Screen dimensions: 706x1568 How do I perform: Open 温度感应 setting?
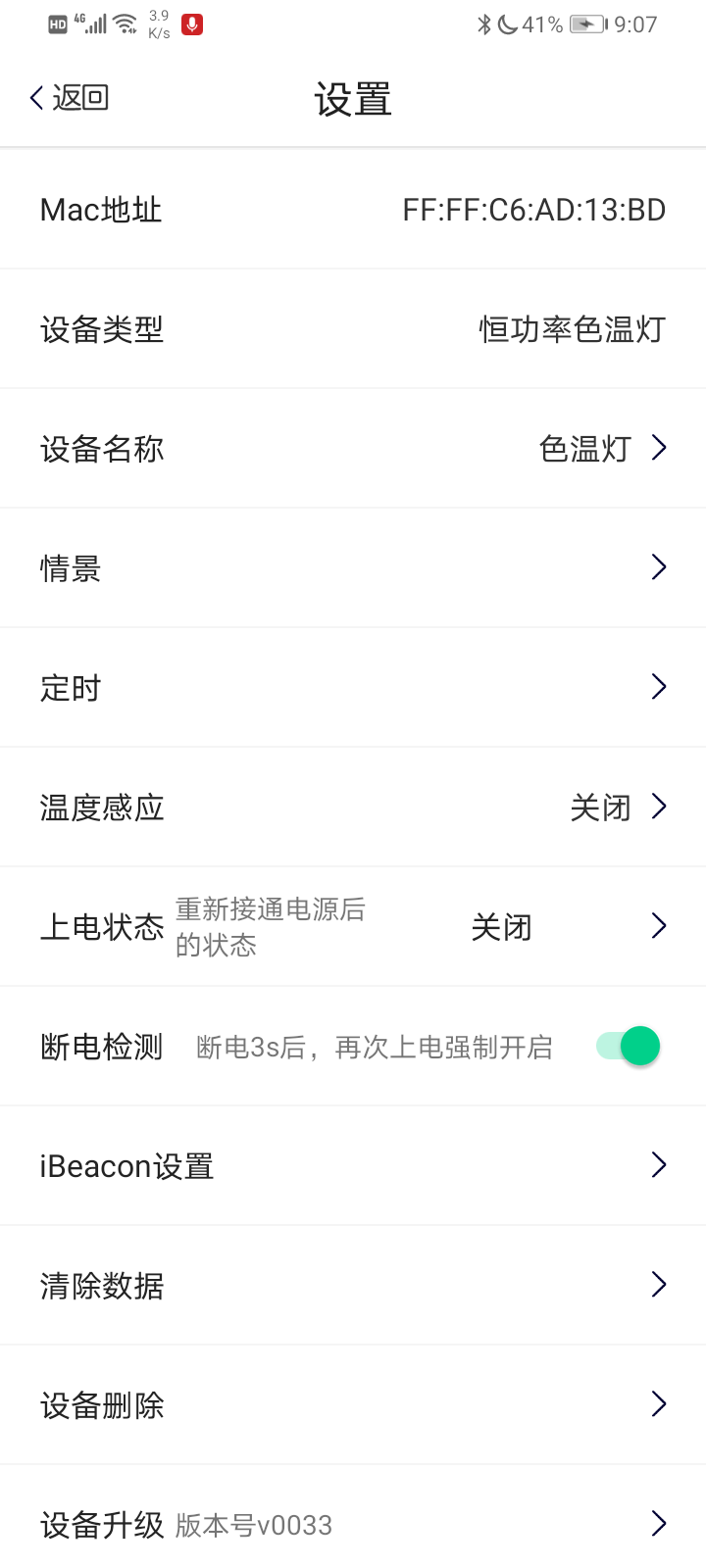[x=353, y=808]
